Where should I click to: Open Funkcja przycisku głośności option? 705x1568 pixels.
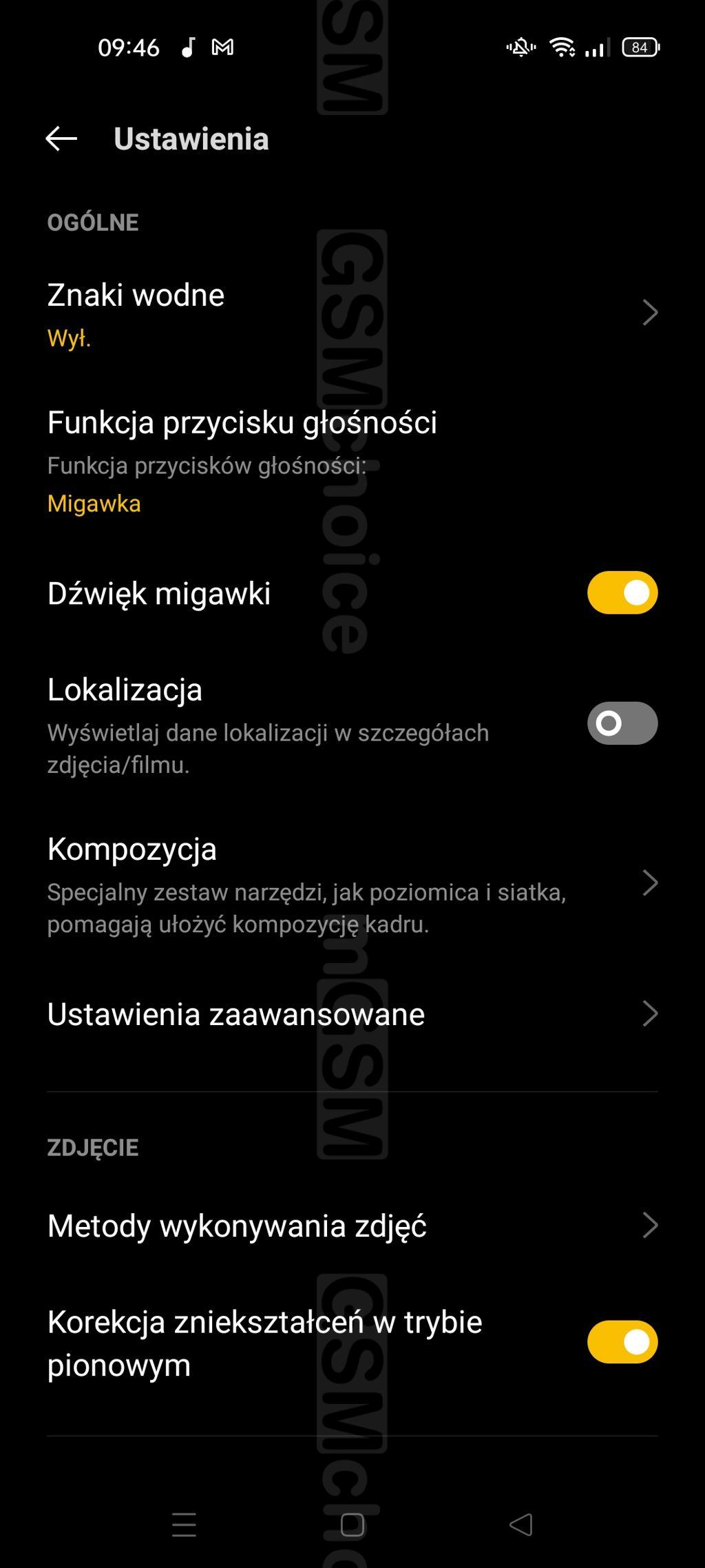point(351,460)
